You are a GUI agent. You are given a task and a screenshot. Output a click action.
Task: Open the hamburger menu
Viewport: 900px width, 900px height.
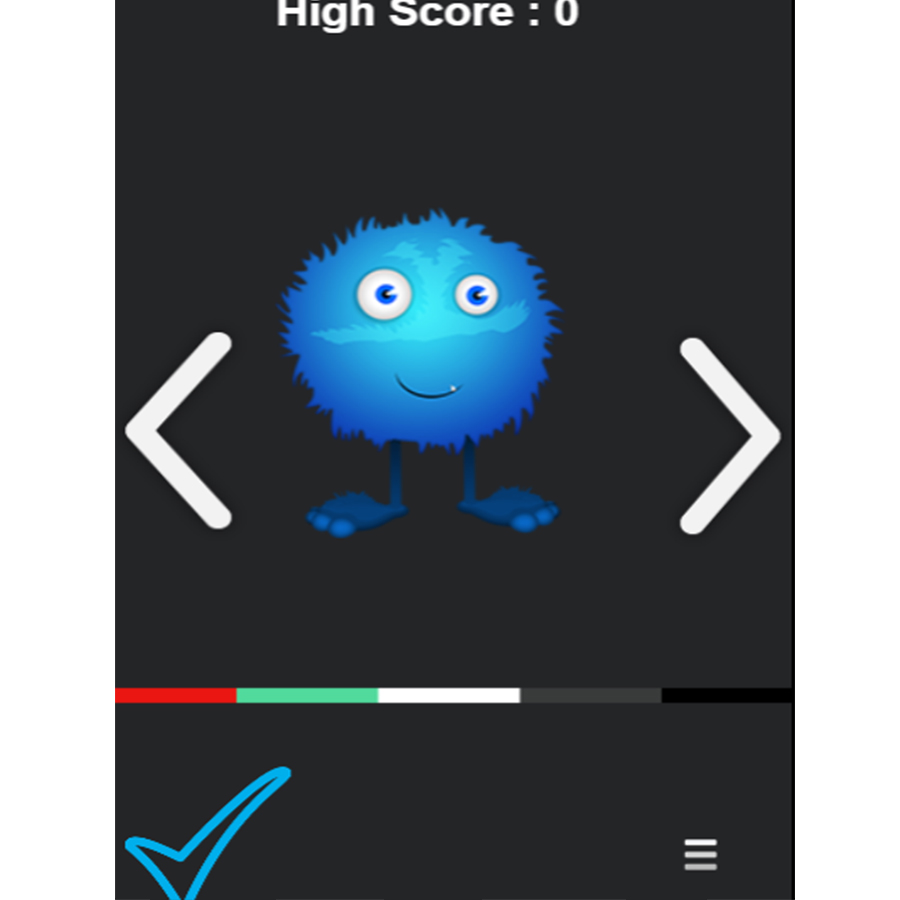(700, 855)
